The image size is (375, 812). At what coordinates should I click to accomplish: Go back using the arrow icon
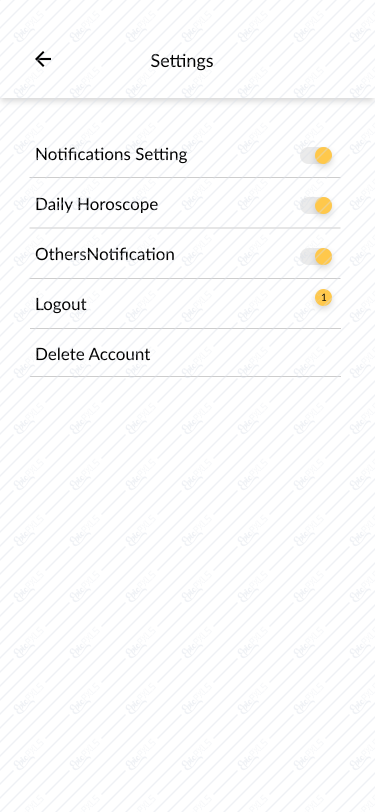coord(43,60)
